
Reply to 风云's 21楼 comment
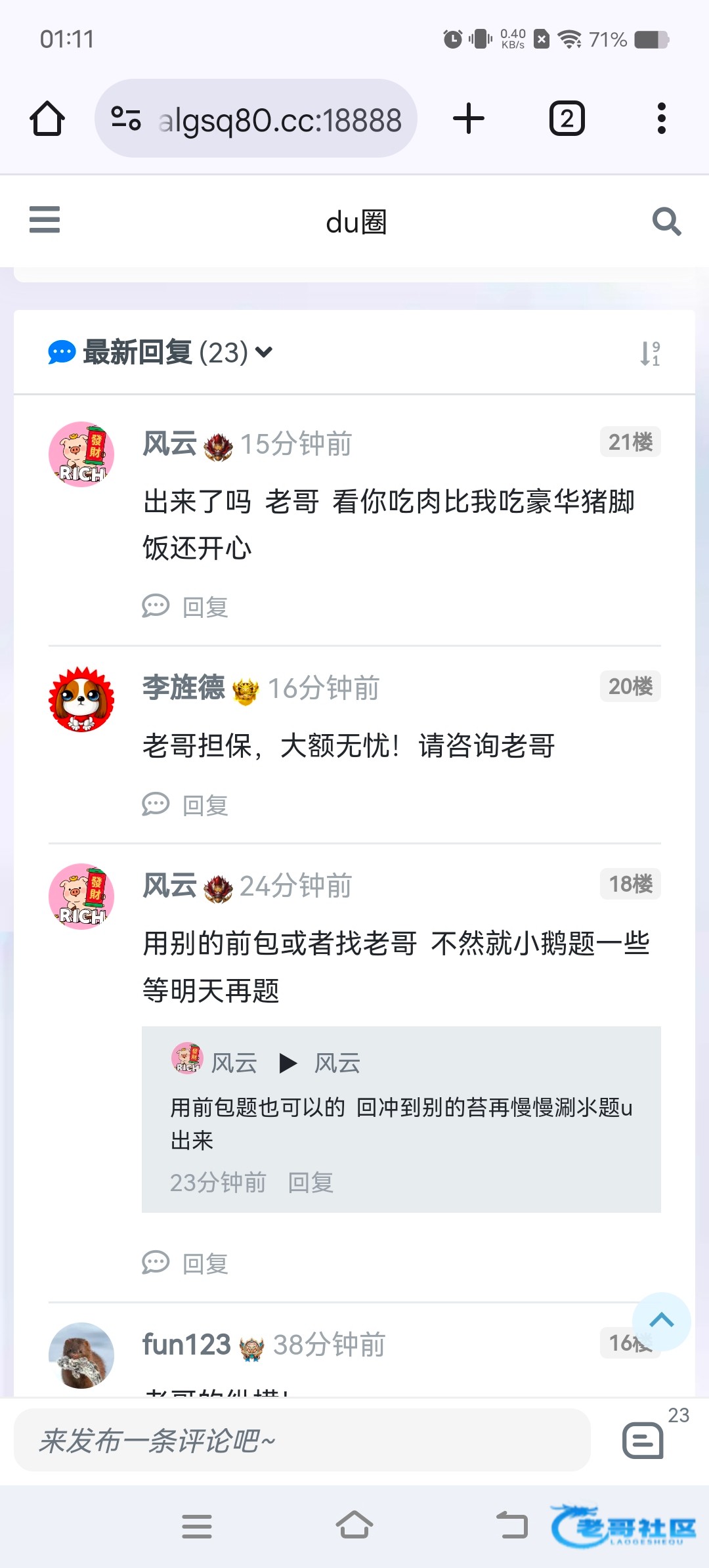[186, 607]
